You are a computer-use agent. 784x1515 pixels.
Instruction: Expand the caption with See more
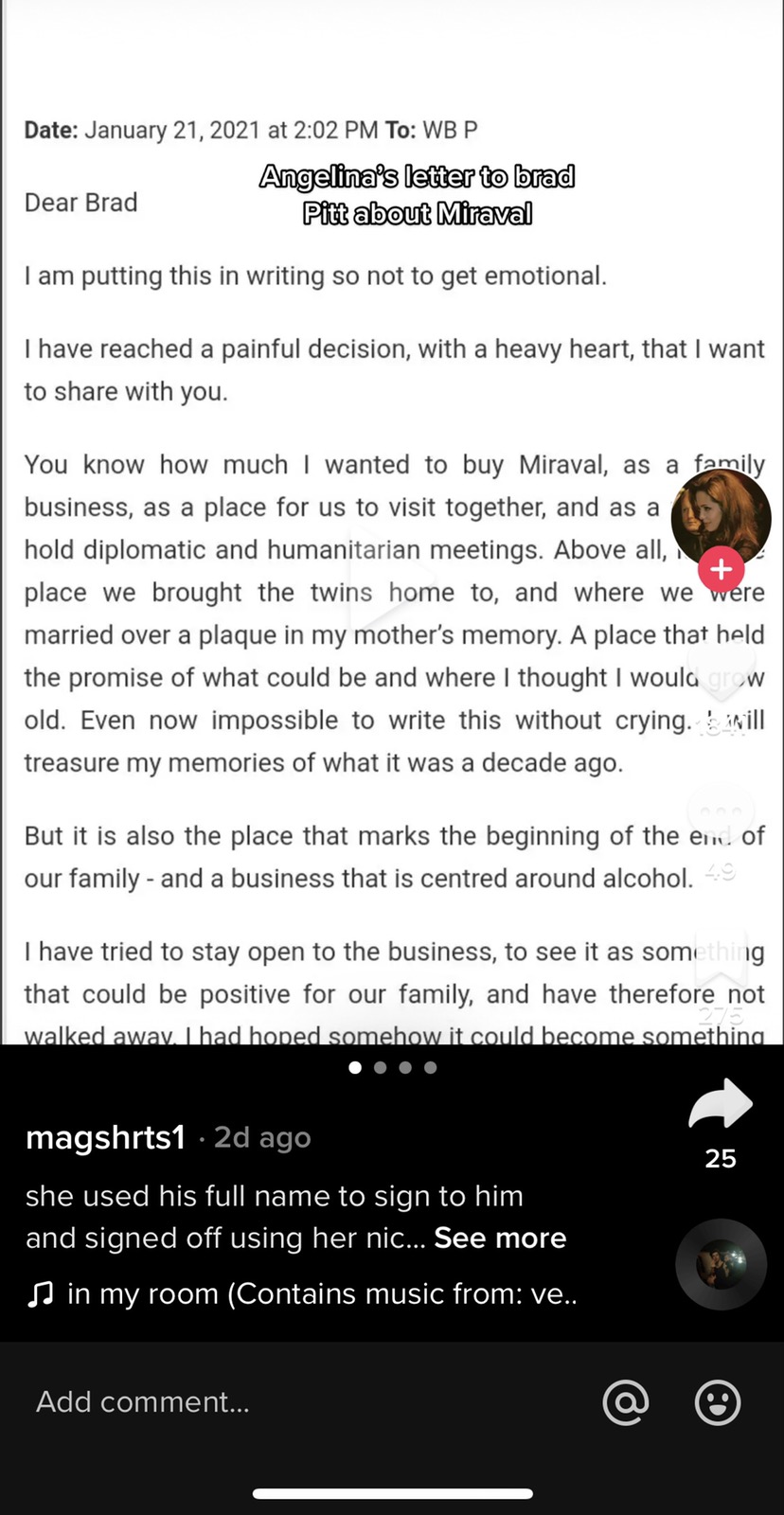[500, 1238]
